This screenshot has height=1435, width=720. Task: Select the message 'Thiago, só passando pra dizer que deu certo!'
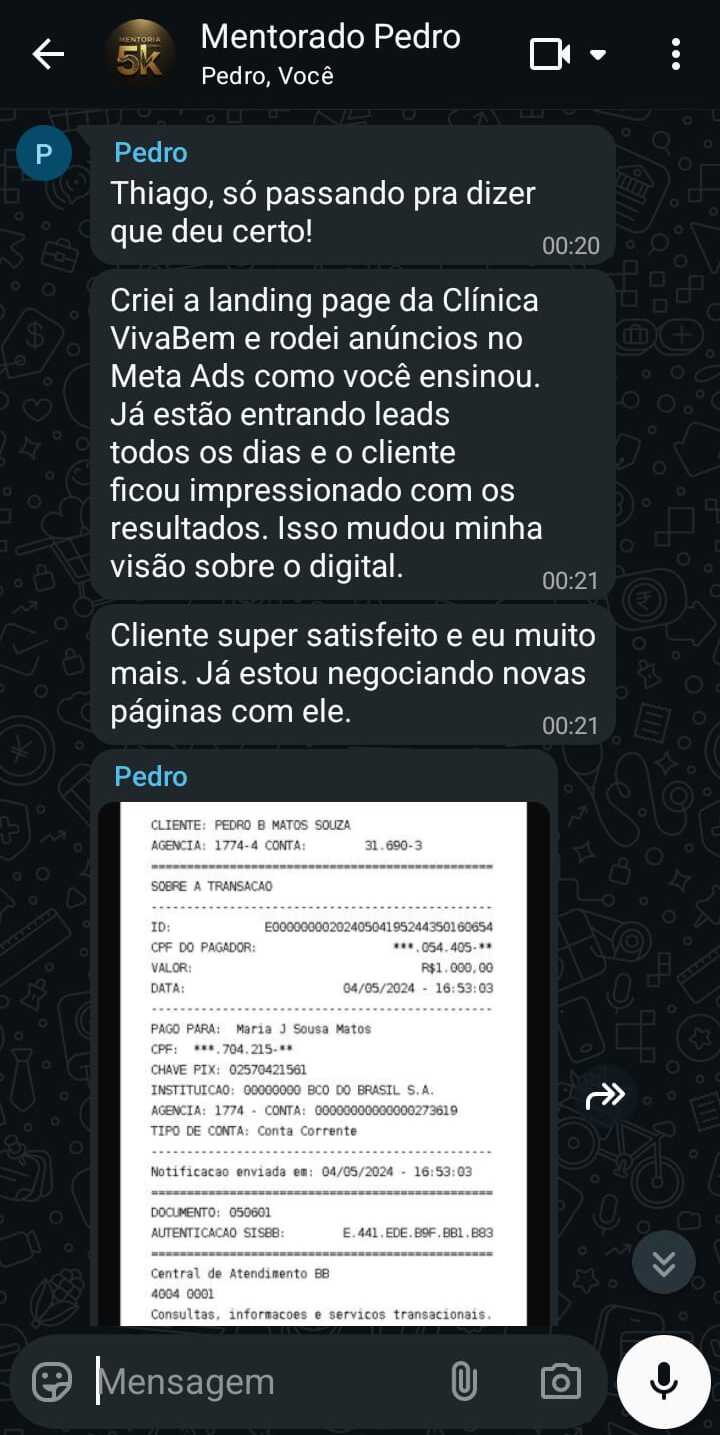320,212
